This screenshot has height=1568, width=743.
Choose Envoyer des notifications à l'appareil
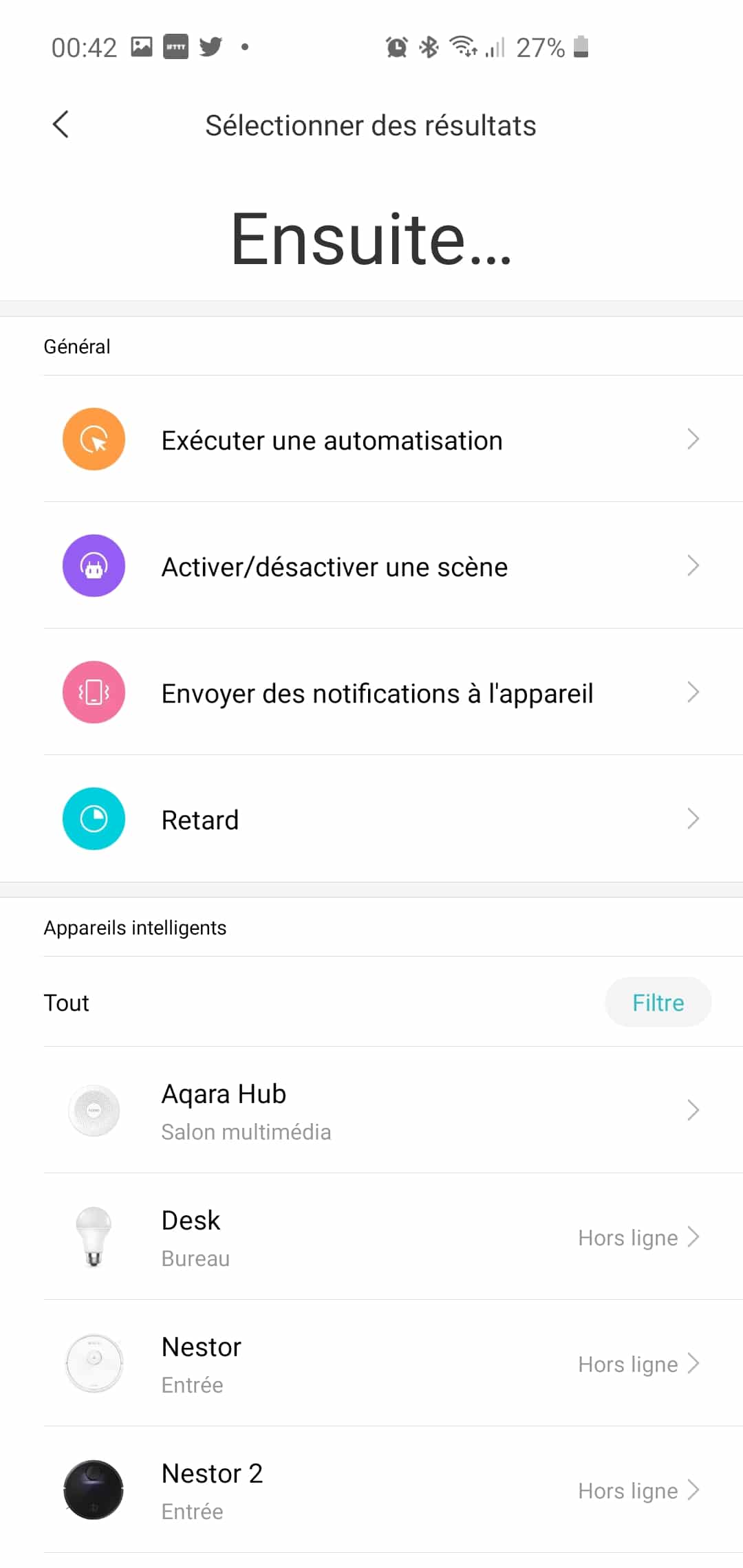(x=371, y=692)
